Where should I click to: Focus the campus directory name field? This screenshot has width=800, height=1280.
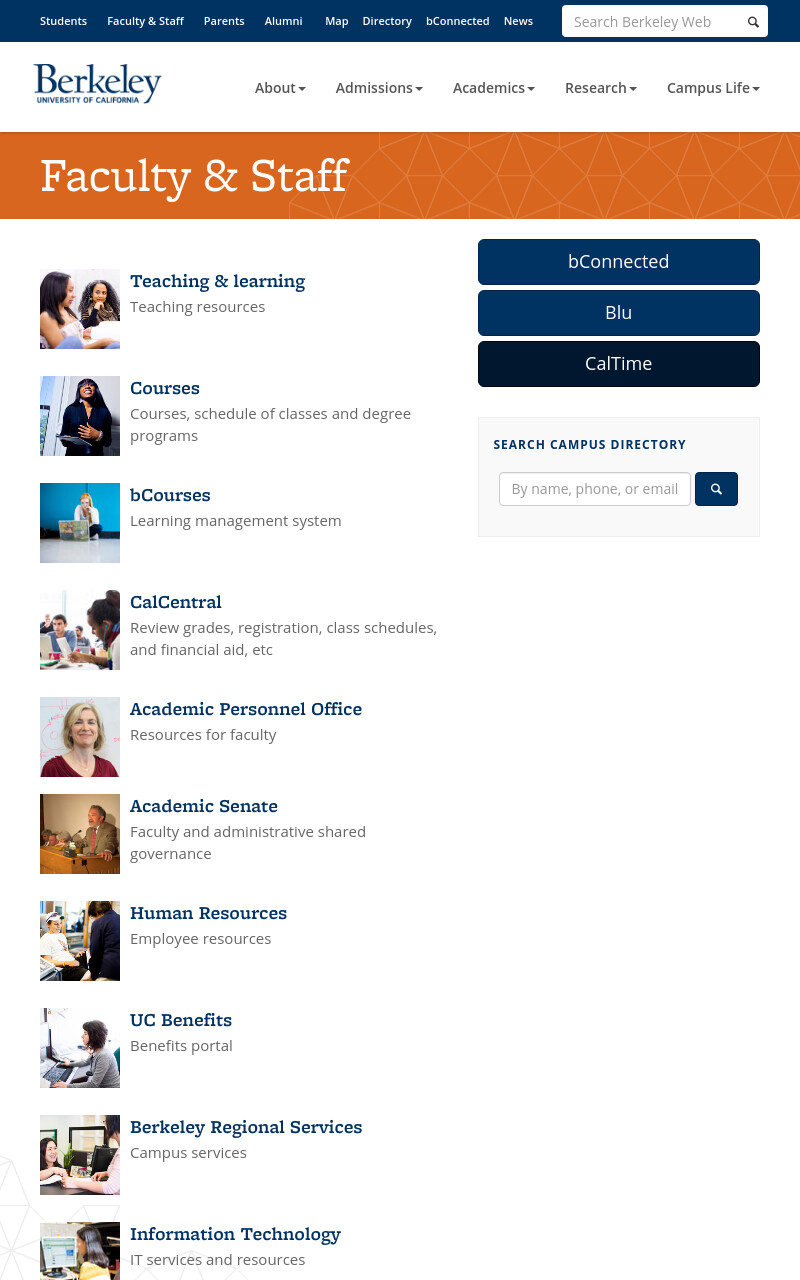(595, 489)
